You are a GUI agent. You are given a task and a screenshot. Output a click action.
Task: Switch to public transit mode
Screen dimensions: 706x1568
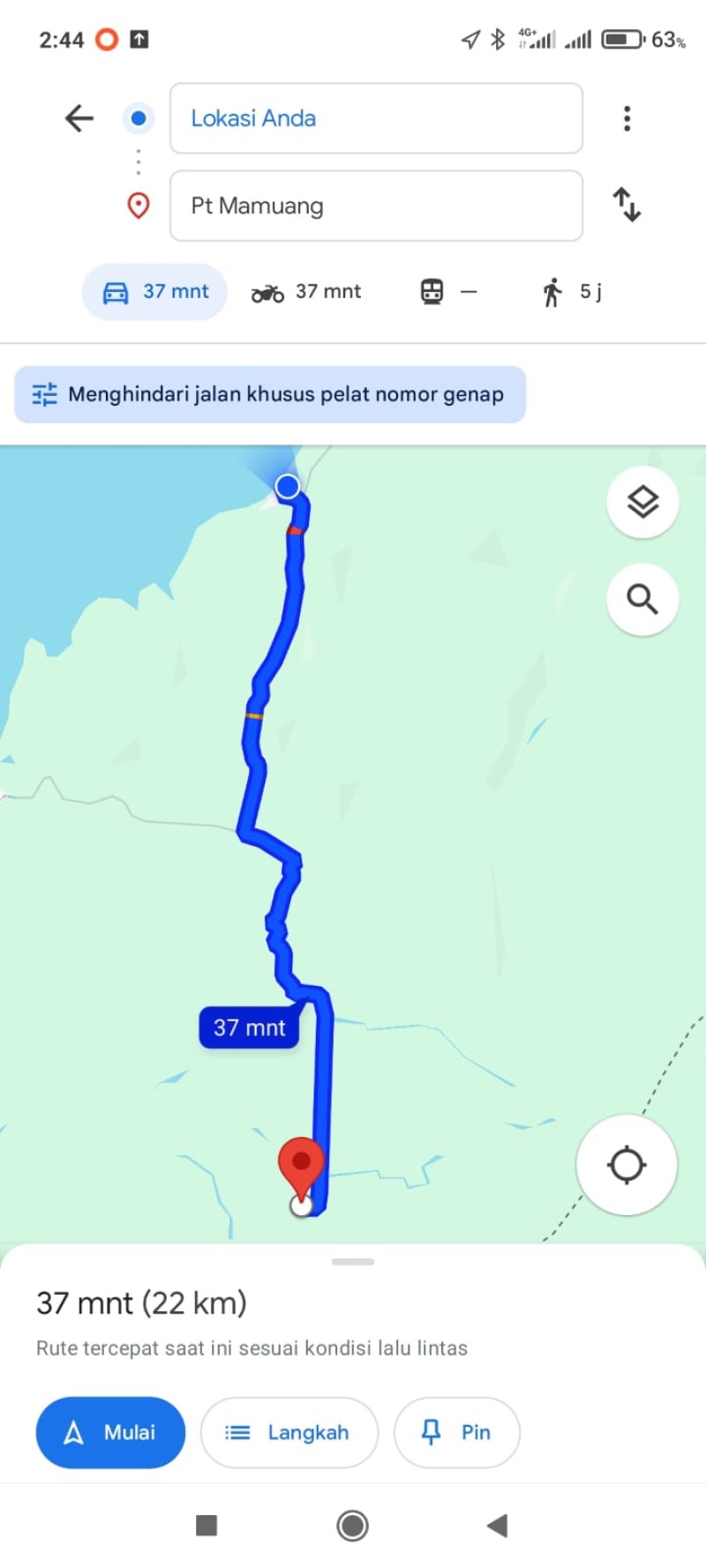click(x=448, y=292)
